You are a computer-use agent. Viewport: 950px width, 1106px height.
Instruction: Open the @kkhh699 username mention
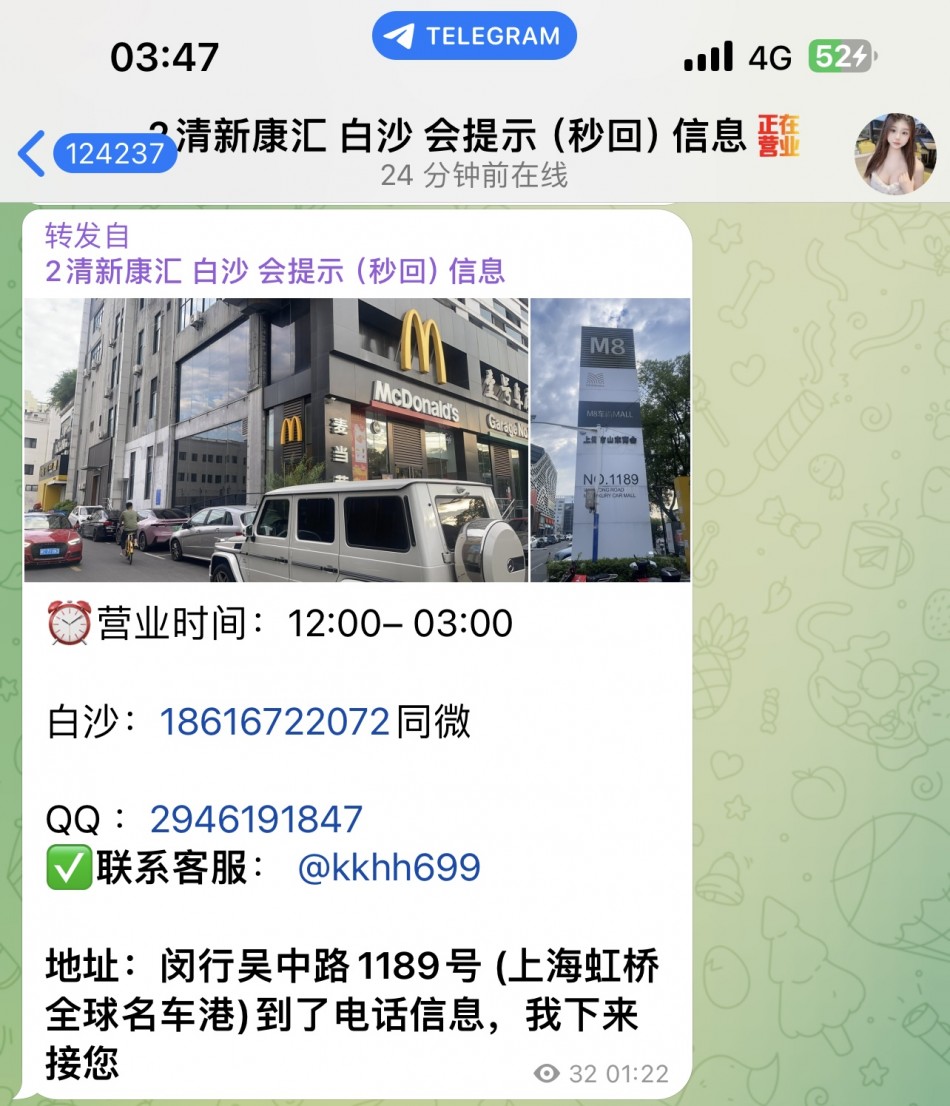point(389,867)
